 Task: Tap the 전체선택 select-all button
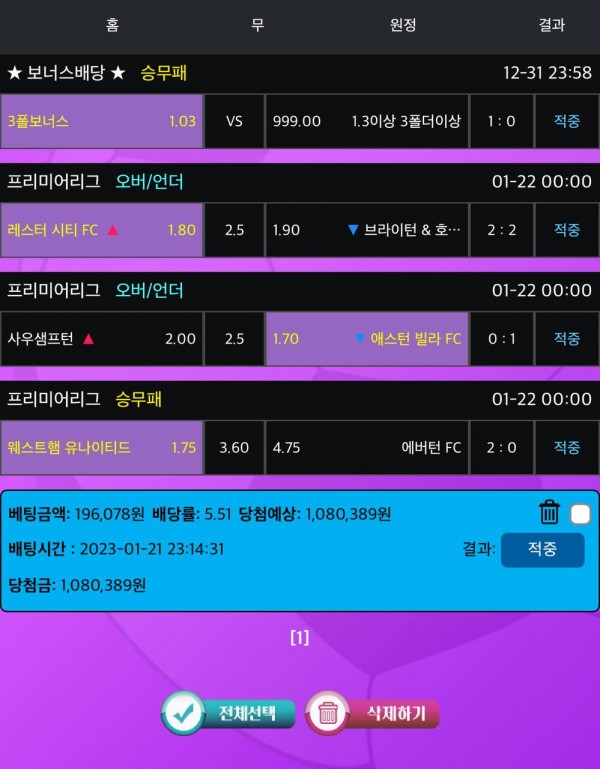[229, 713]
